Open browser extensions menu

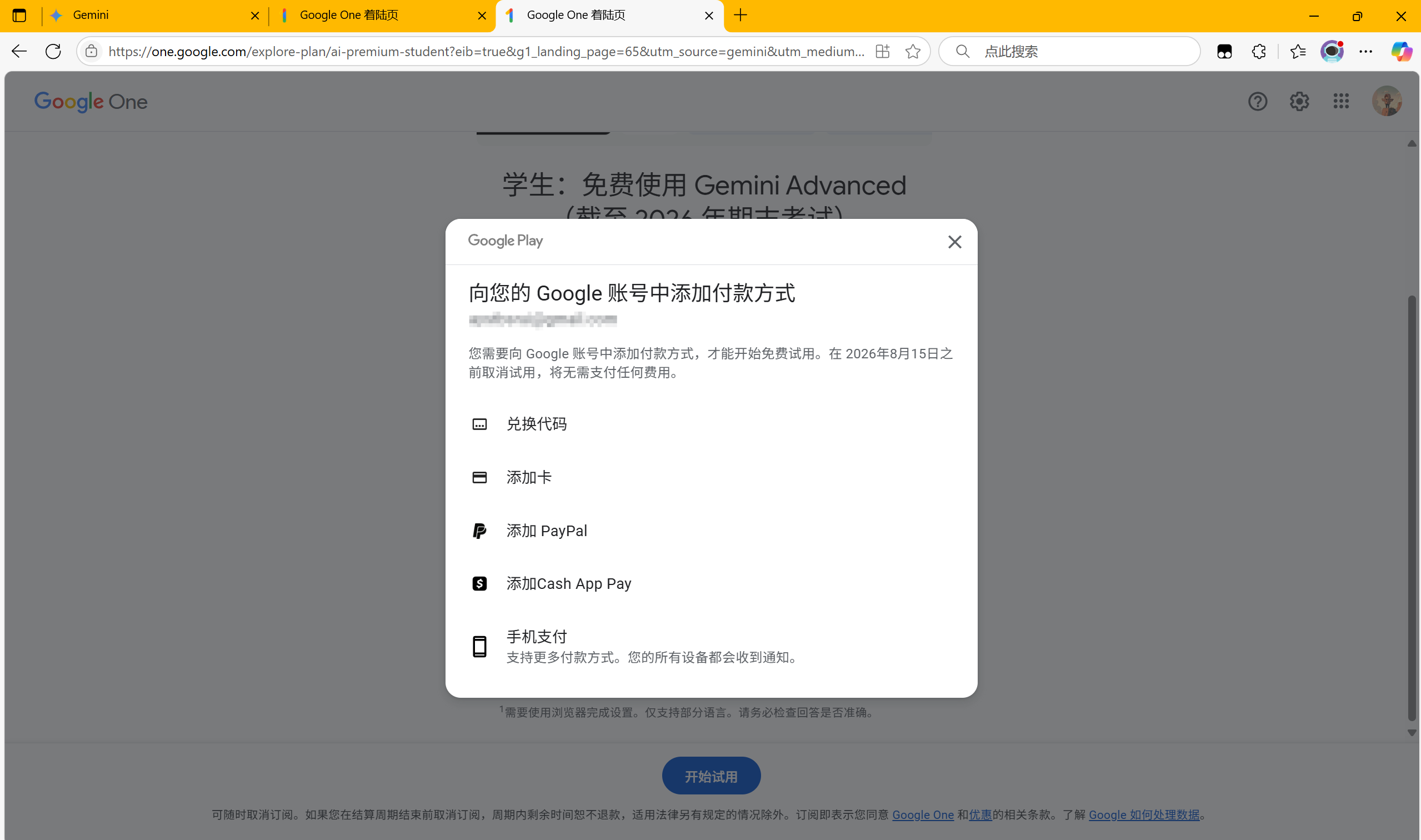[x=1259, y=52]
